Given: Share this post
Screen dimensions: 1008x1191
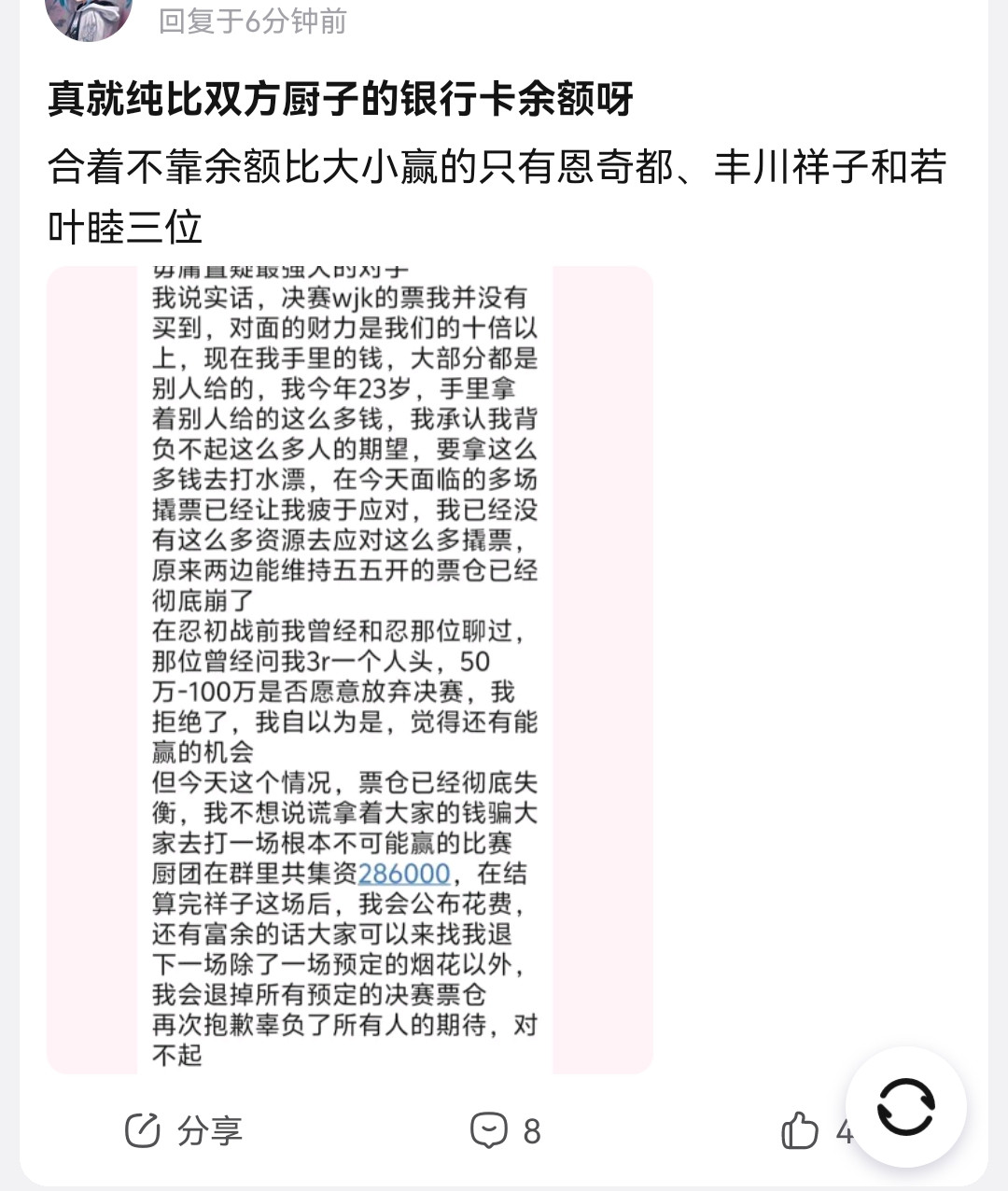Looking at the screenshot, I should pos(184,1130).
